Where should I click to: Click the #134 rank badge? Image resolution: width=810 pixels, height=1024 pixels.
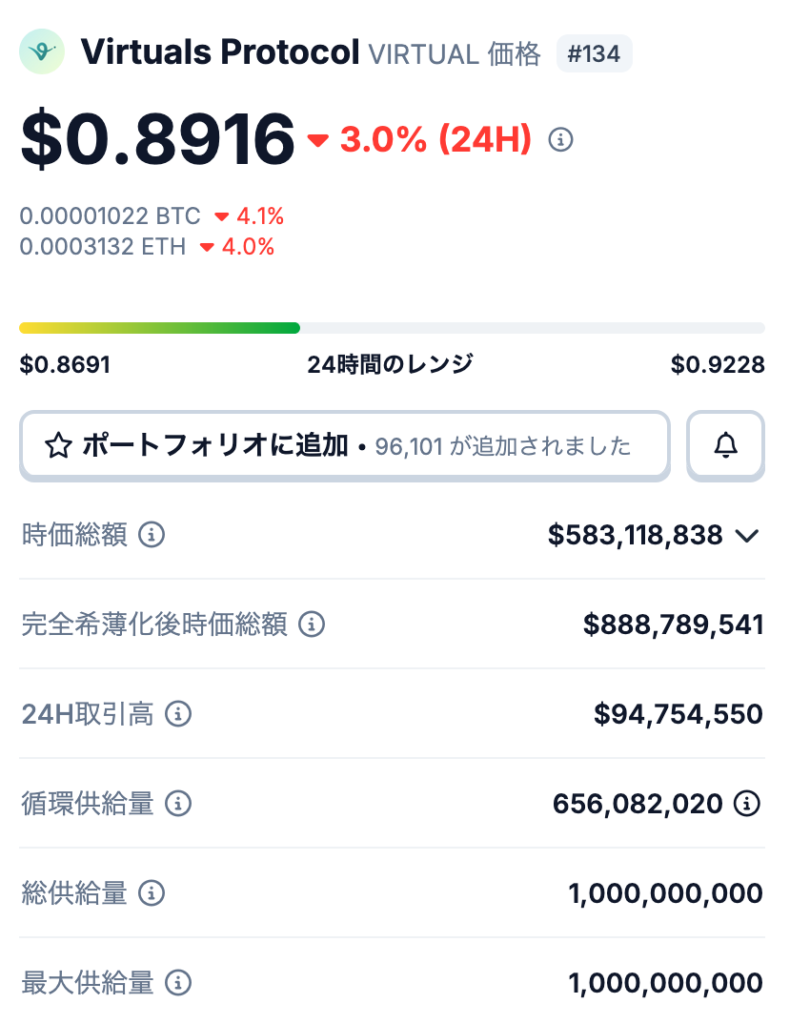click(594, 53)
